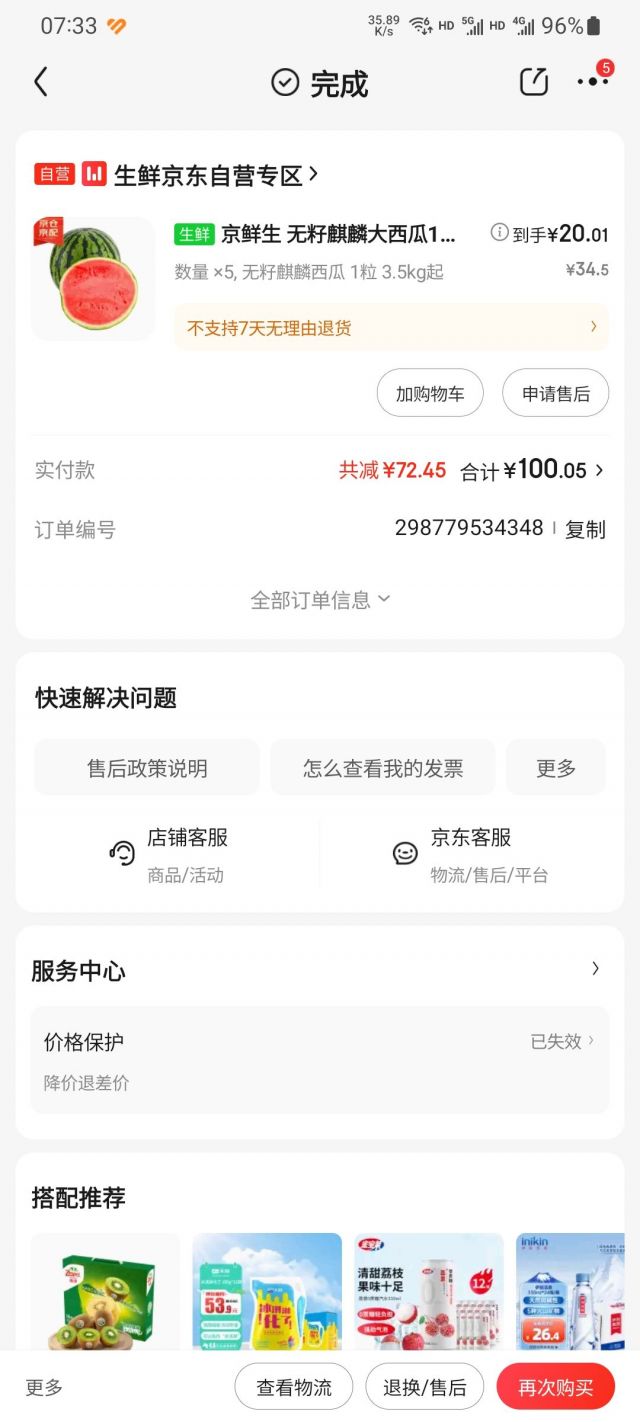Viewport: 640px width, 1422px height.
Task: Tap 再次购买 to reorder the watermelon
Action: coord(555,1387)
